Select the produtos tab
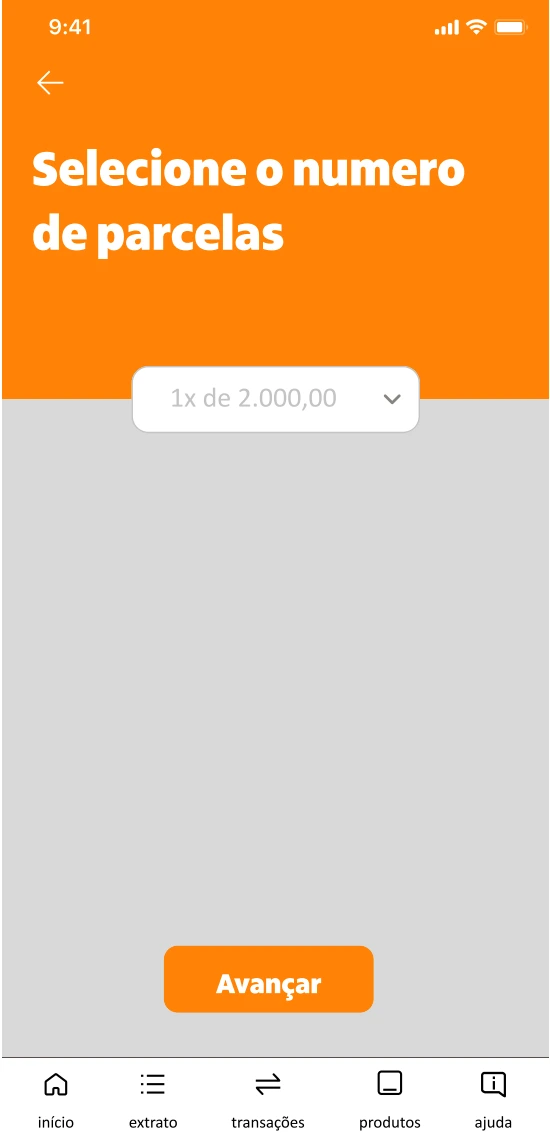Screen dimensions: 550x1140 click(390, 1099)
